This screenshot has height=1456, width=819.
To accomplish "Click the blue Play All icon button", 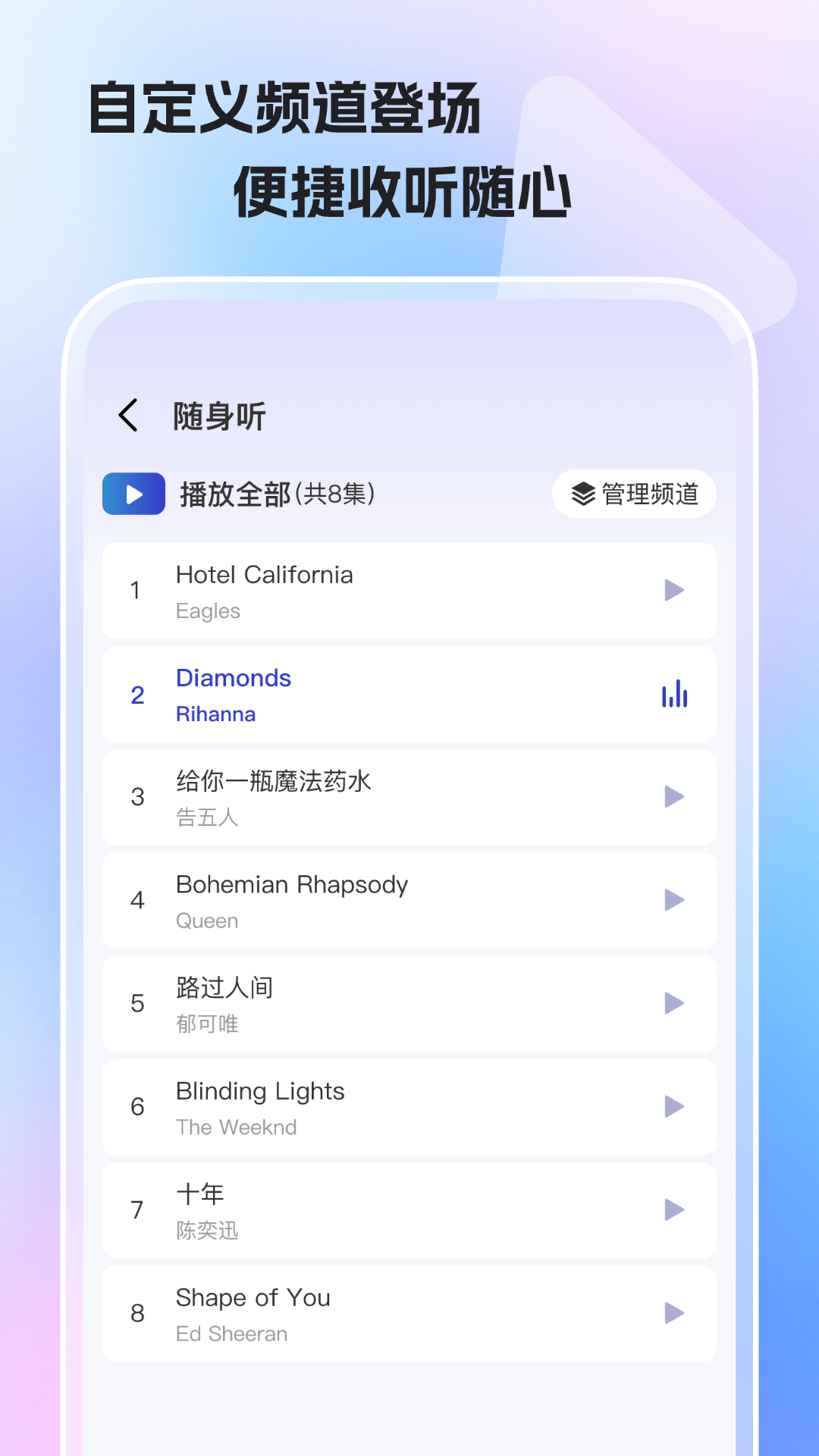I will pyautogui.click(x=133, y=494).
